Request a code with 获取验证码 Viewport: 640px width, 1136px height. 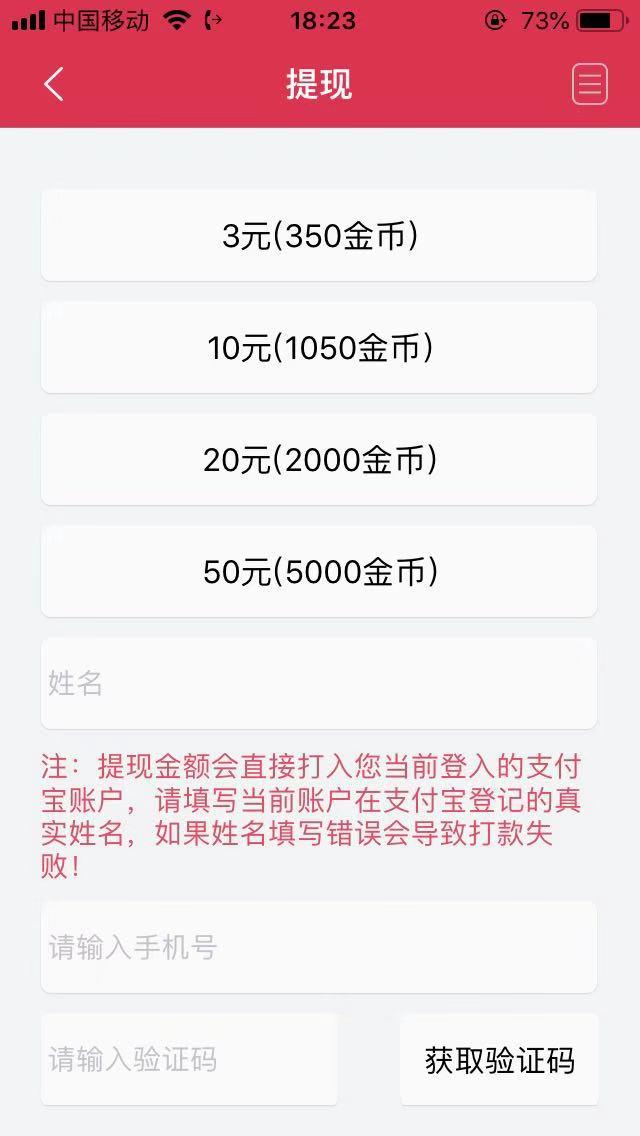point(499,1059)
